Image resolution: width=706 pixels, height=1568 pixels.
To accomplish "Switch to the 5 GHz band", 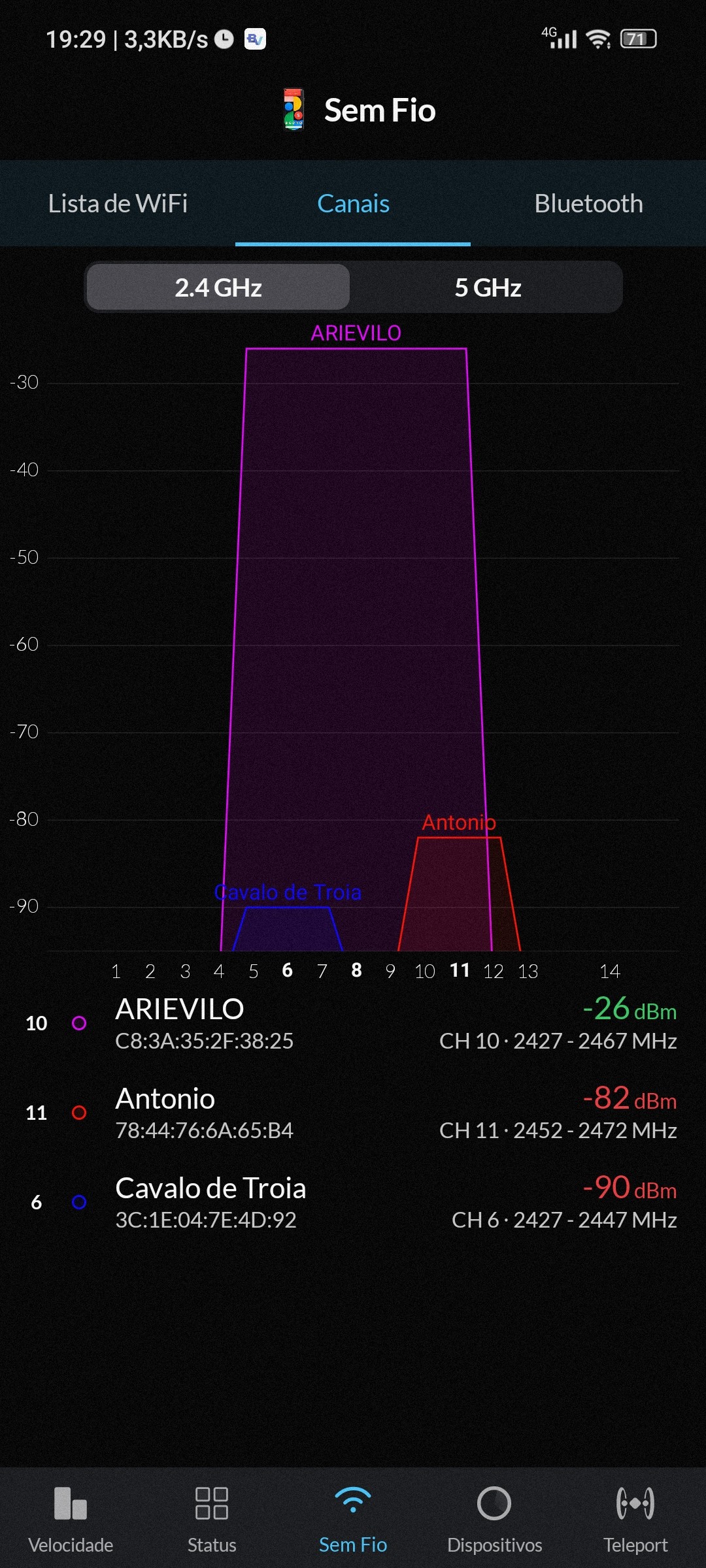I will pos(488,287).
